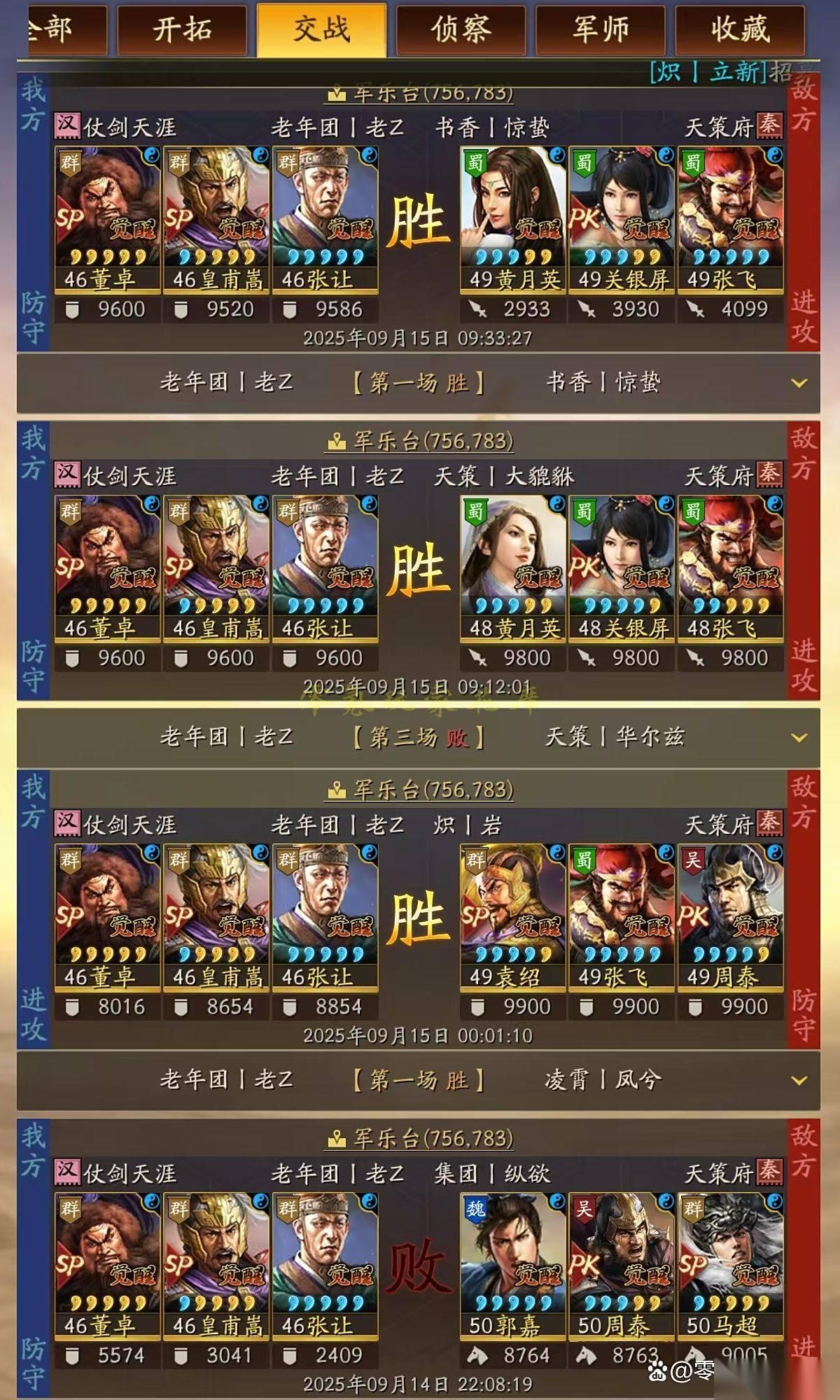View the lost battle against 集团丨纵欲
This screenshot has height=1400, width=840.
[418, 1267]
